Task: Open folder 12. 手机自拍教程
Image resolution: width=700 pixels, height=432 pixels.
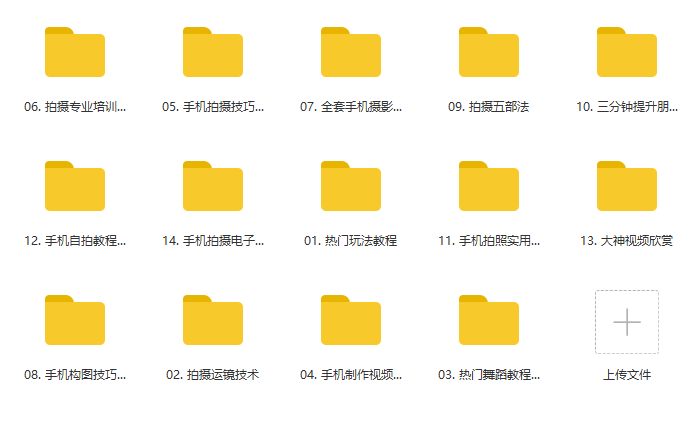Action: pos(75,187)
